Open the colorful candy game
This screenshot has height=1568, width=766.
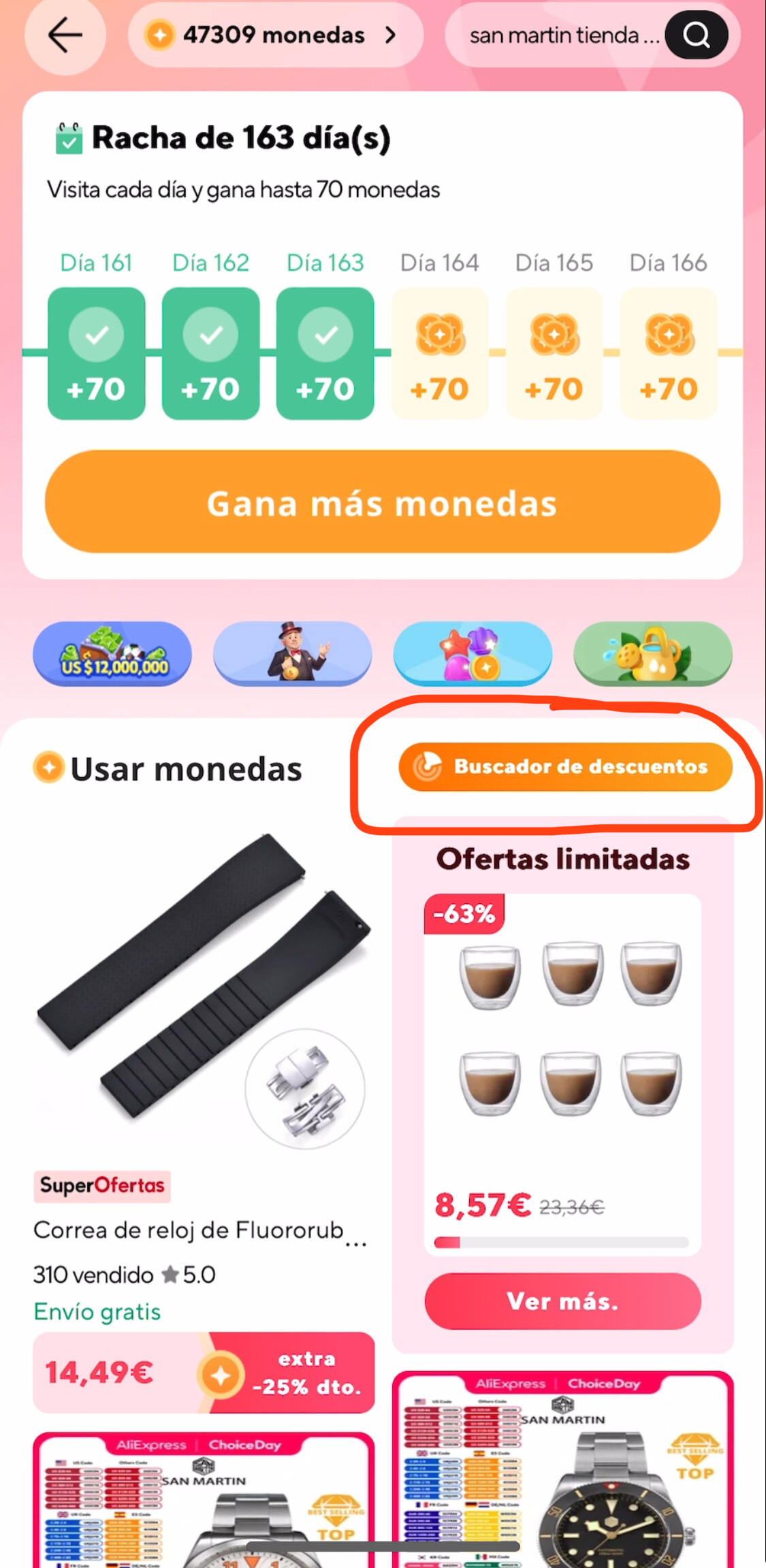(x=473, y=653)
